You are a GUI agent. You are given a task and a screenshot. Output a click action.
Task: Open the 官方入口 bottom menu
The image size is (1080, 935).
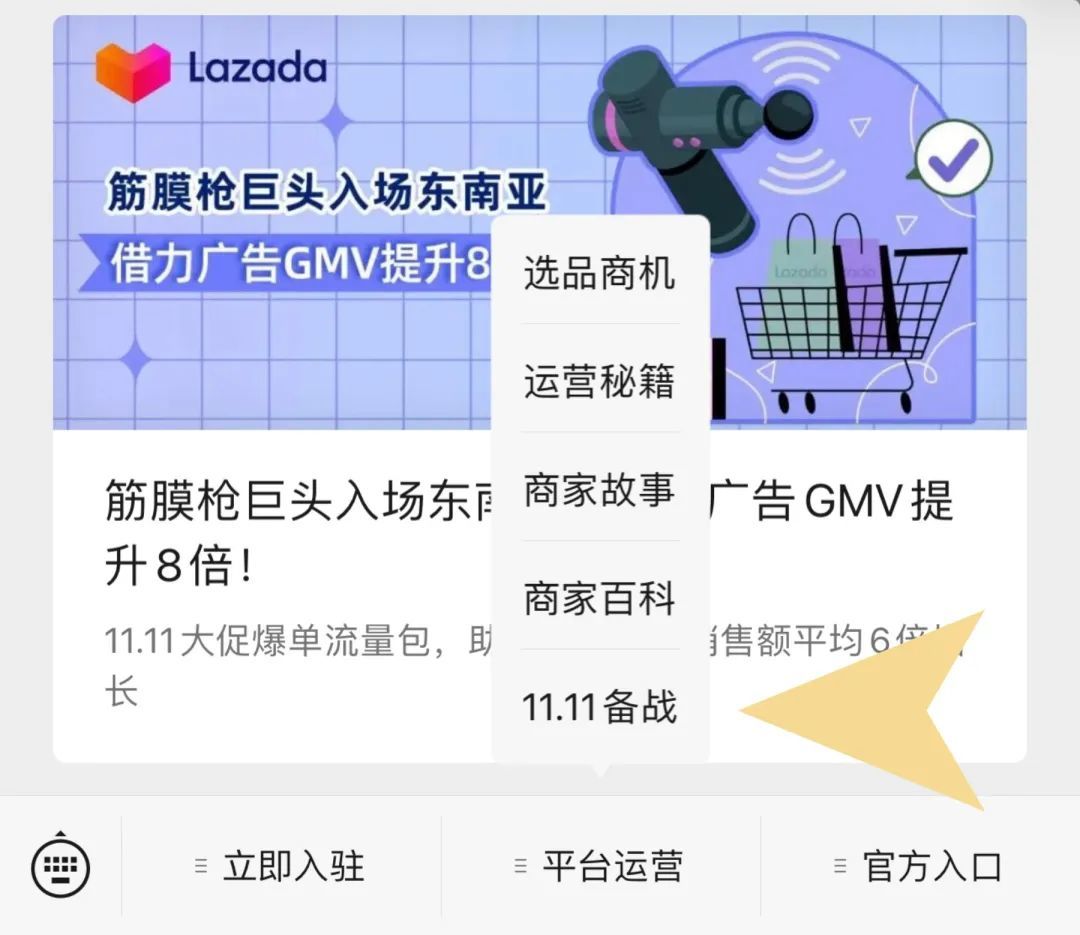920,866
